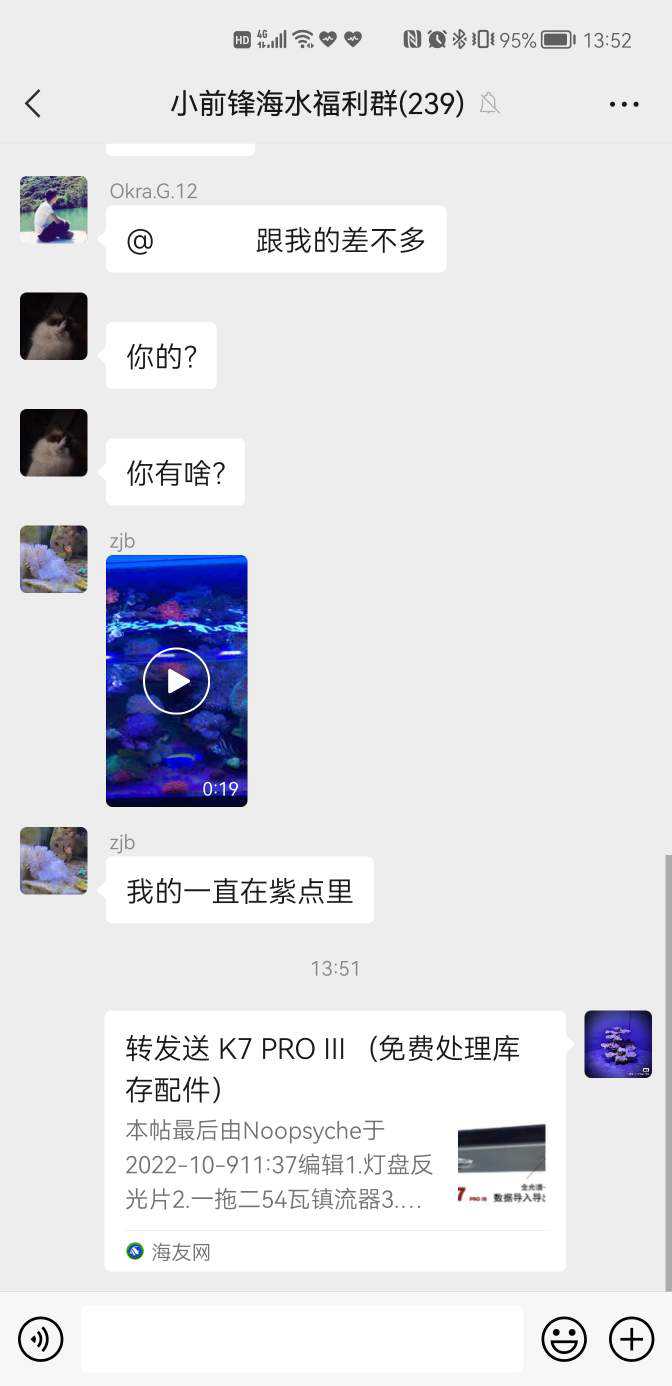This screenshot has width=672, height=1386.
Task: Go back from the group chat
Action: coord(33,103)
